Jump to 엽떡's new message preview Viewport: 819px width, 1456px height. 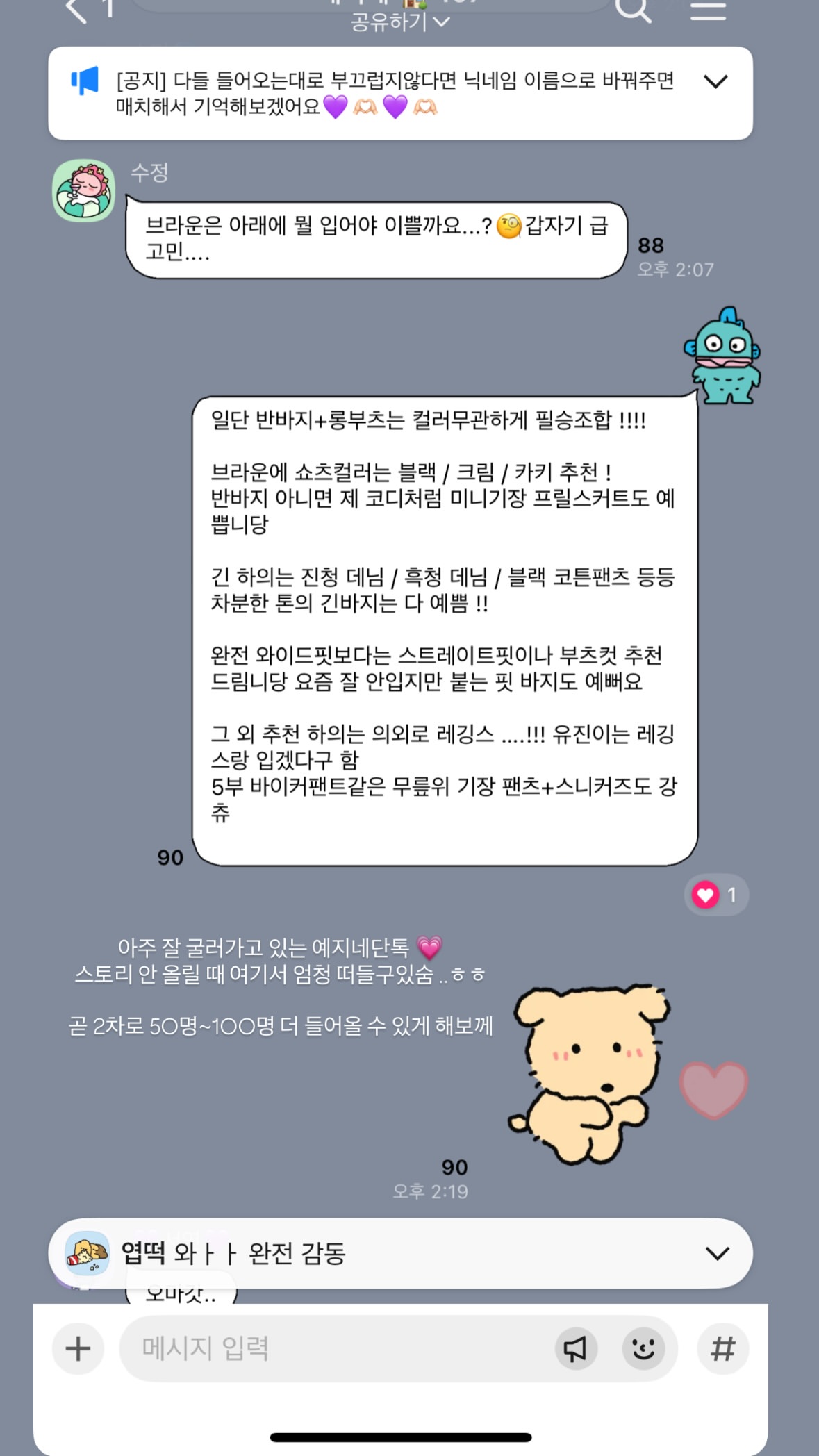[x=400, y=1253]
